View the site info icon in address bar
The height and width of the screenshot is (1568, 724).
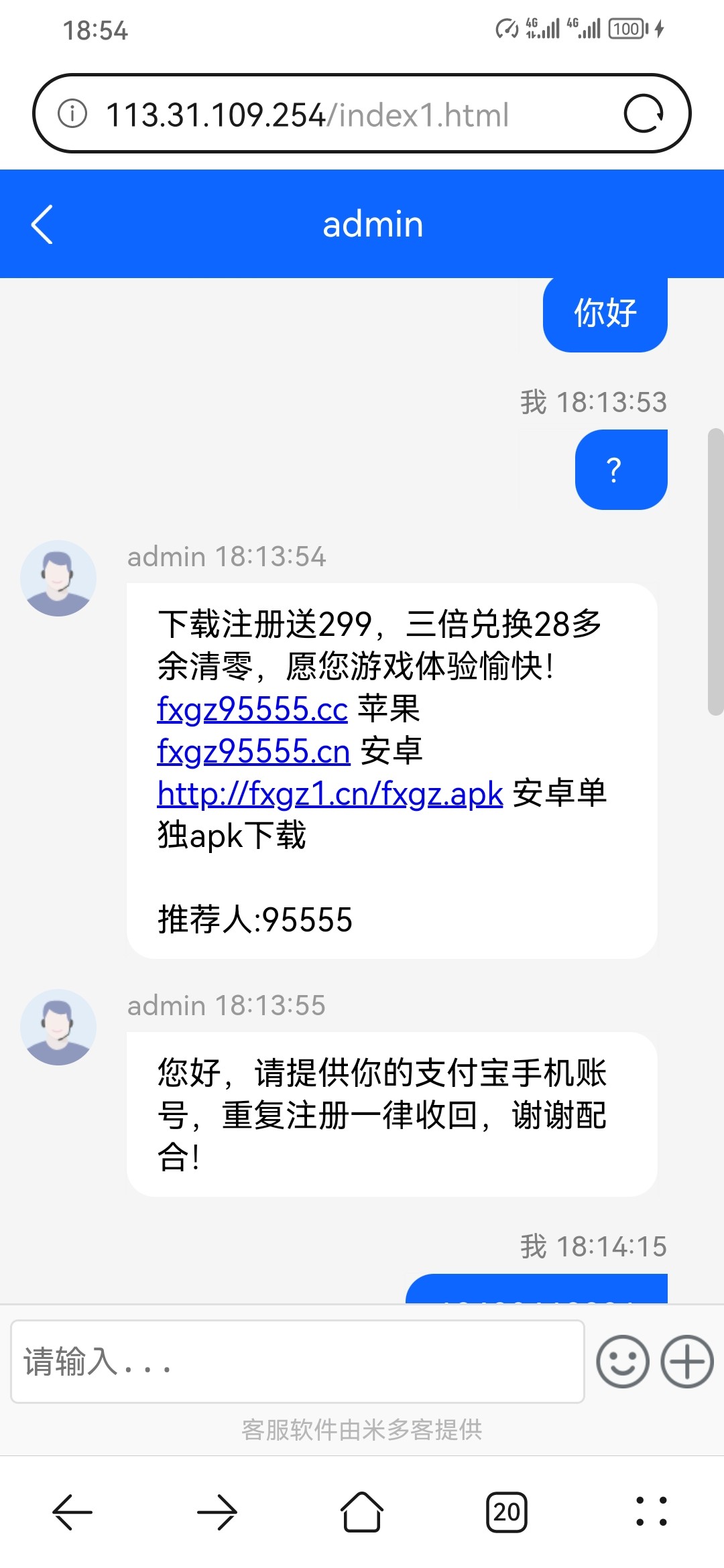(72, 113)
